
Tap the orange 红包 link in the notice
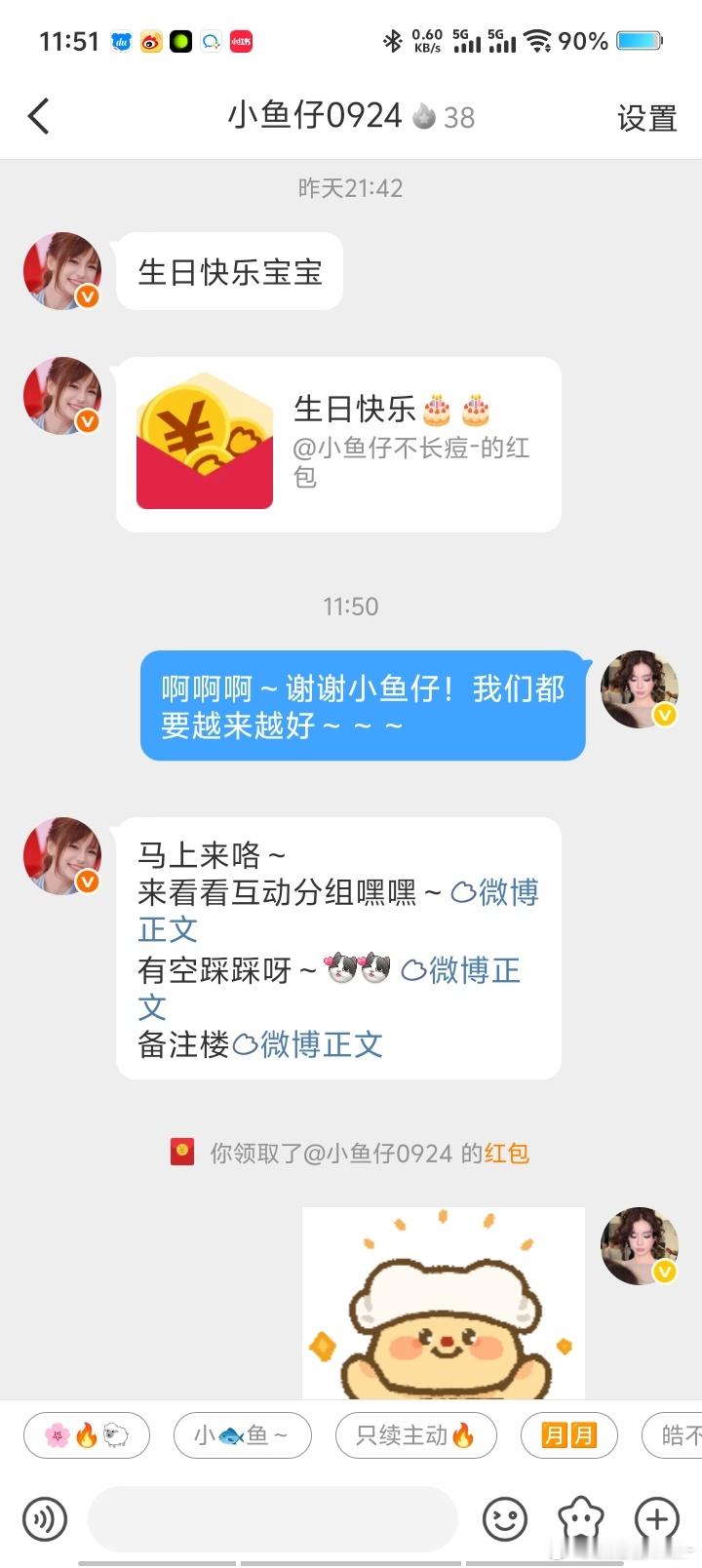tap(506, 1154)
